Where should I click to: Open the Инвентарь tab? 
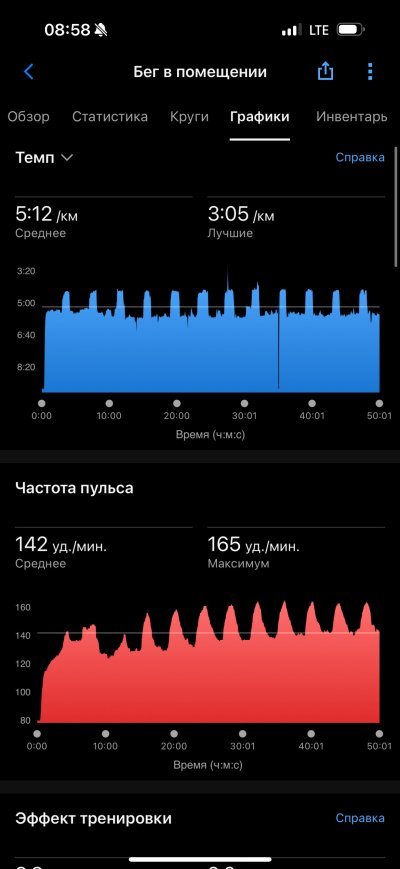pyautogui.click(x=351, y=117)
